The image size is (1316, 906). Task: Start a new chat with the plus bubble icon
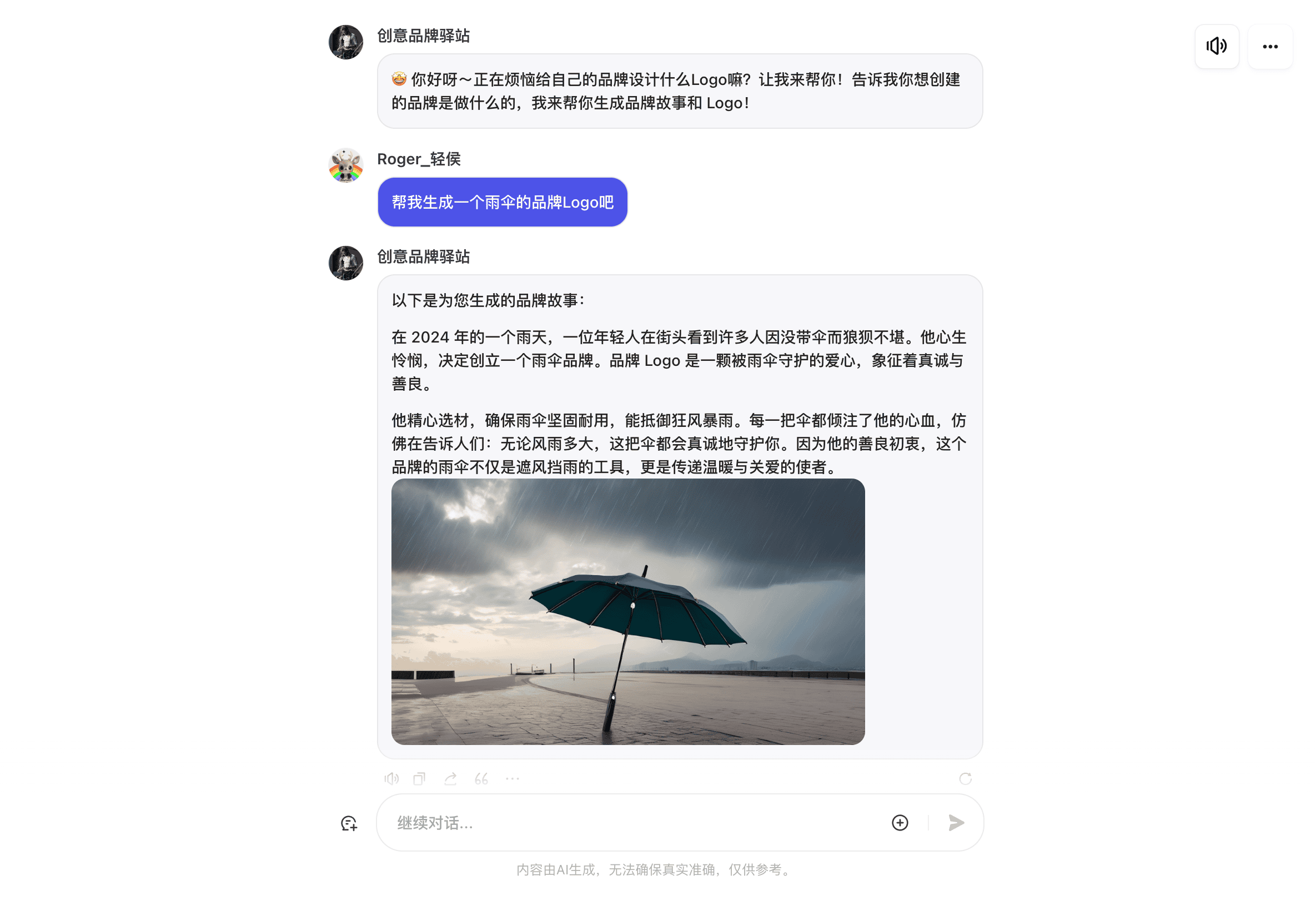pyautogui.click(x=349, y=823)
